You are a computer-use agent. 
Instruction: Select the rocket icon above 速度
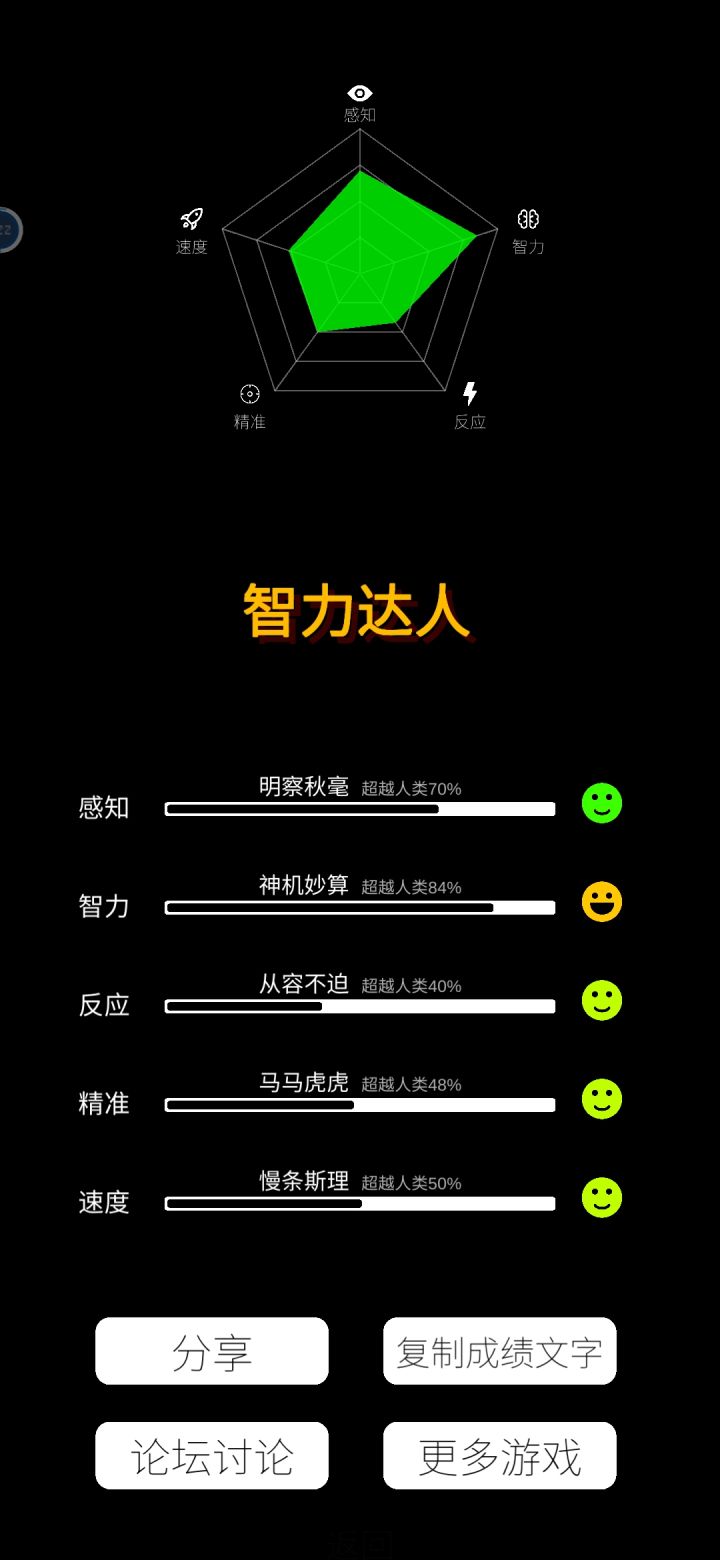point(190,219)
